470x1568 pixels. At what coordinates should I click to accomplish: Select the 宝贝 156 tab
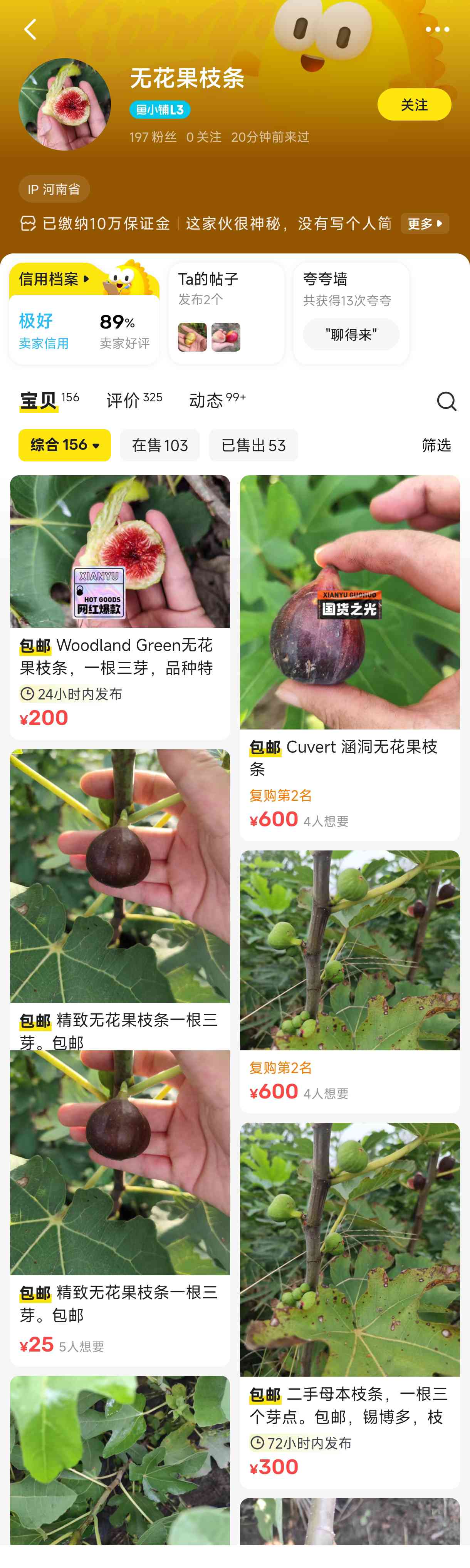pyautogui.click(x=49, y=400)
